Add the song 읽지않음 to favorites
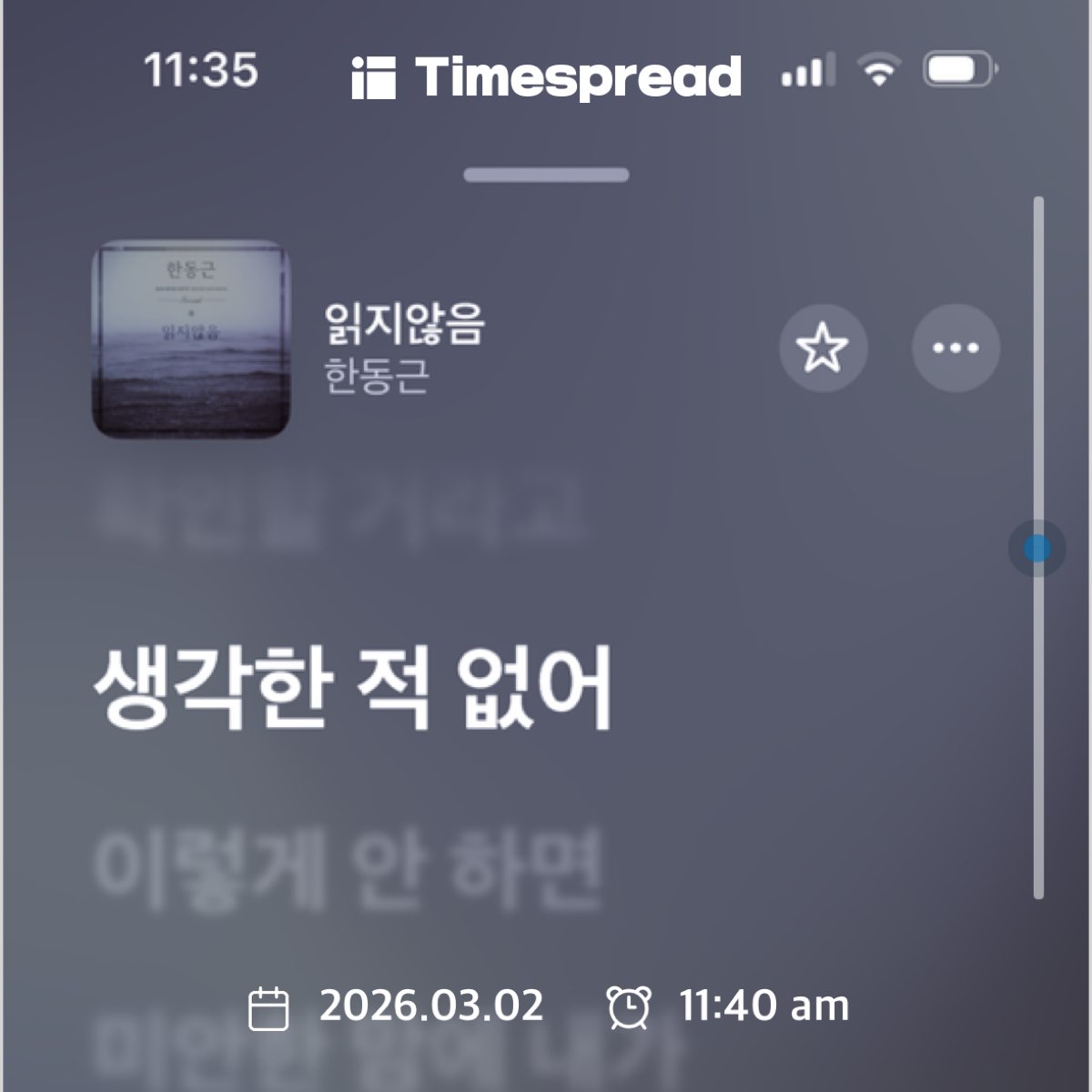The width and height of the screenshot is (1092, 1092). pyautogui.click(x=823, y=348)
